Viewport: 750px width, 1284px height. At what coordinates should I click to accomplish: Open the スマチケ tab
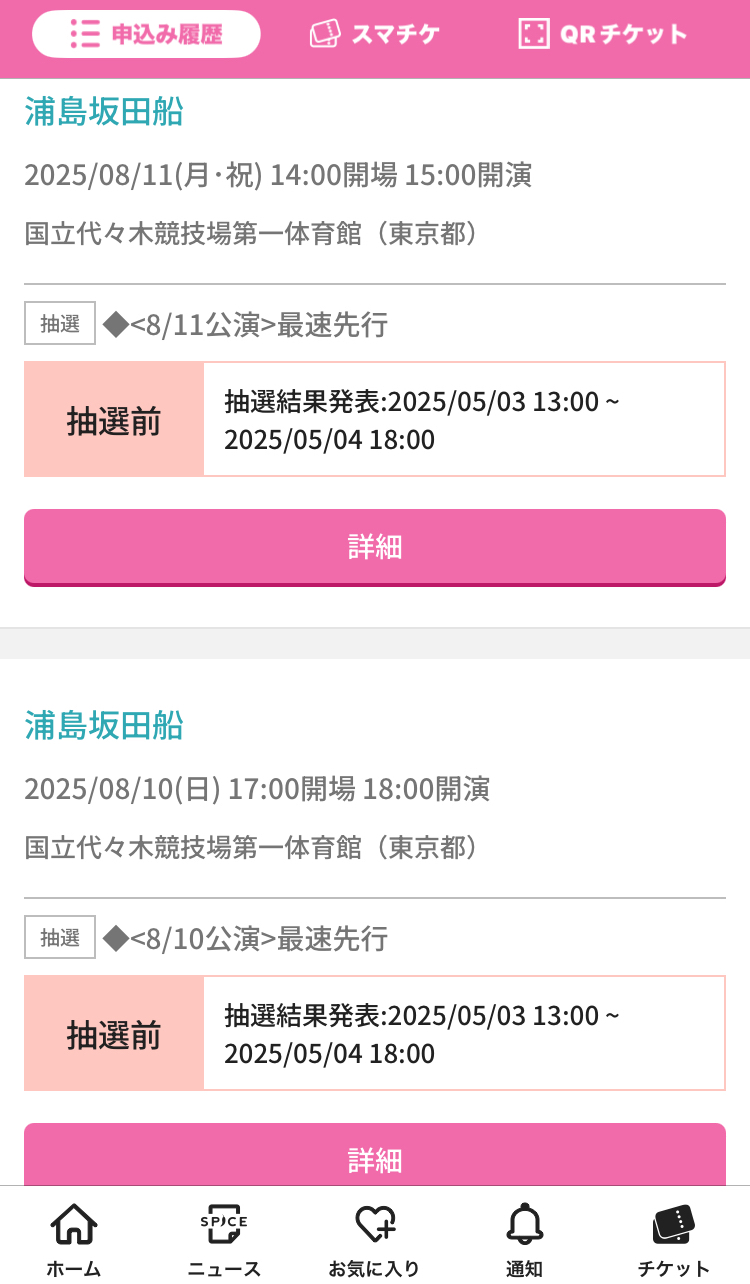point(375,34)
